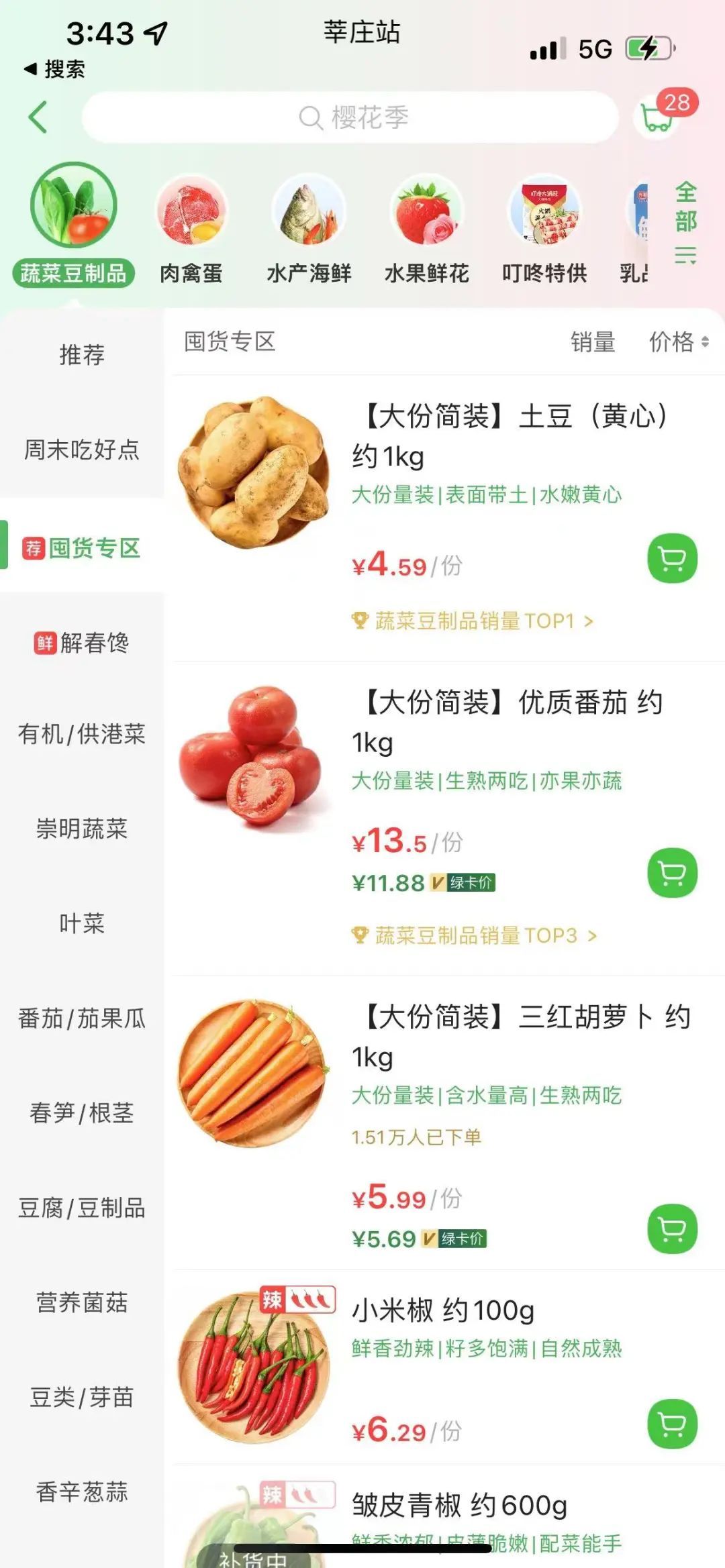Switch to 水产海鲜 category
725x1568 pixels.
309,228
